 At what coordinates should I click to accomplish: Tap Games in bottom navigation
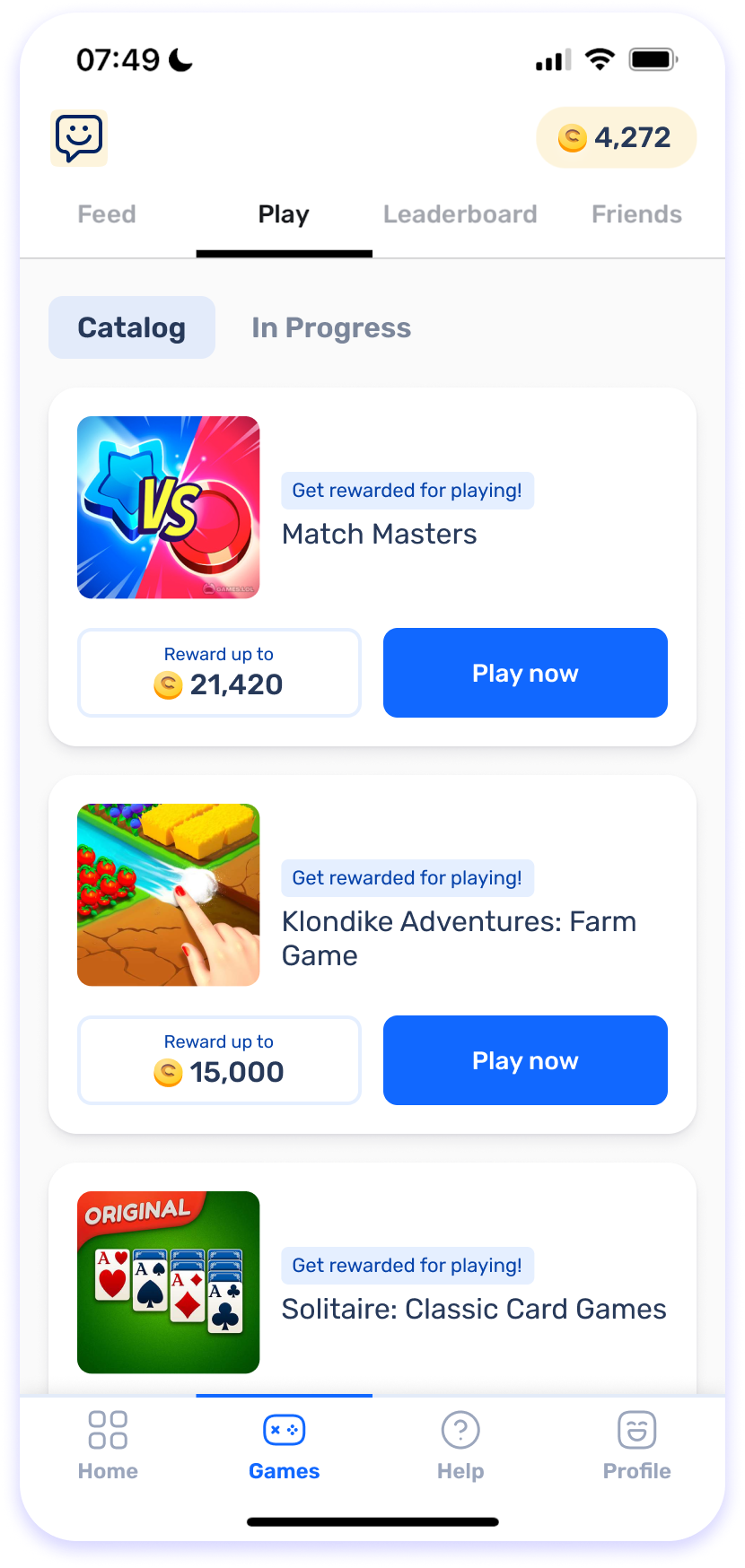tap(285, 1445)
